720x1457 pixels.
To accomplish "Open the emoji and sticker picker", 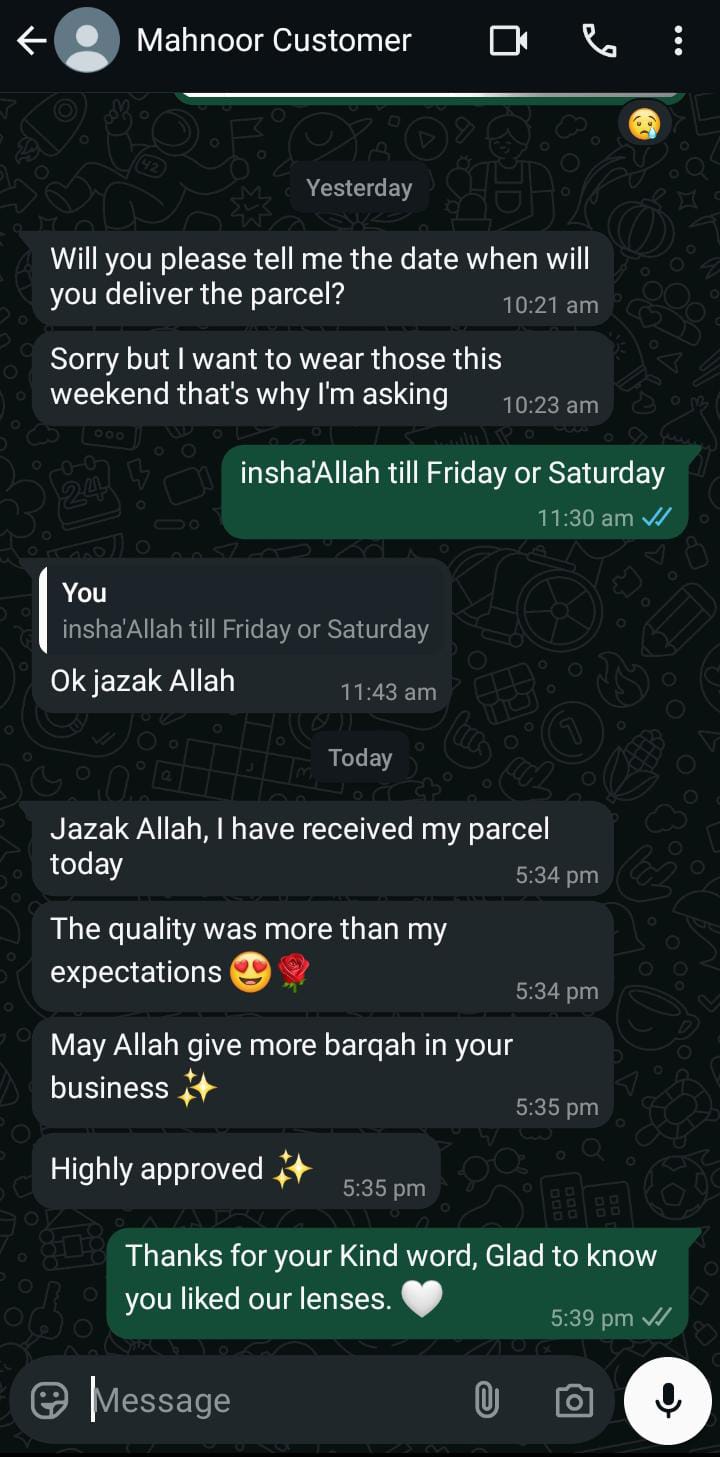I will click(49, 1400).
